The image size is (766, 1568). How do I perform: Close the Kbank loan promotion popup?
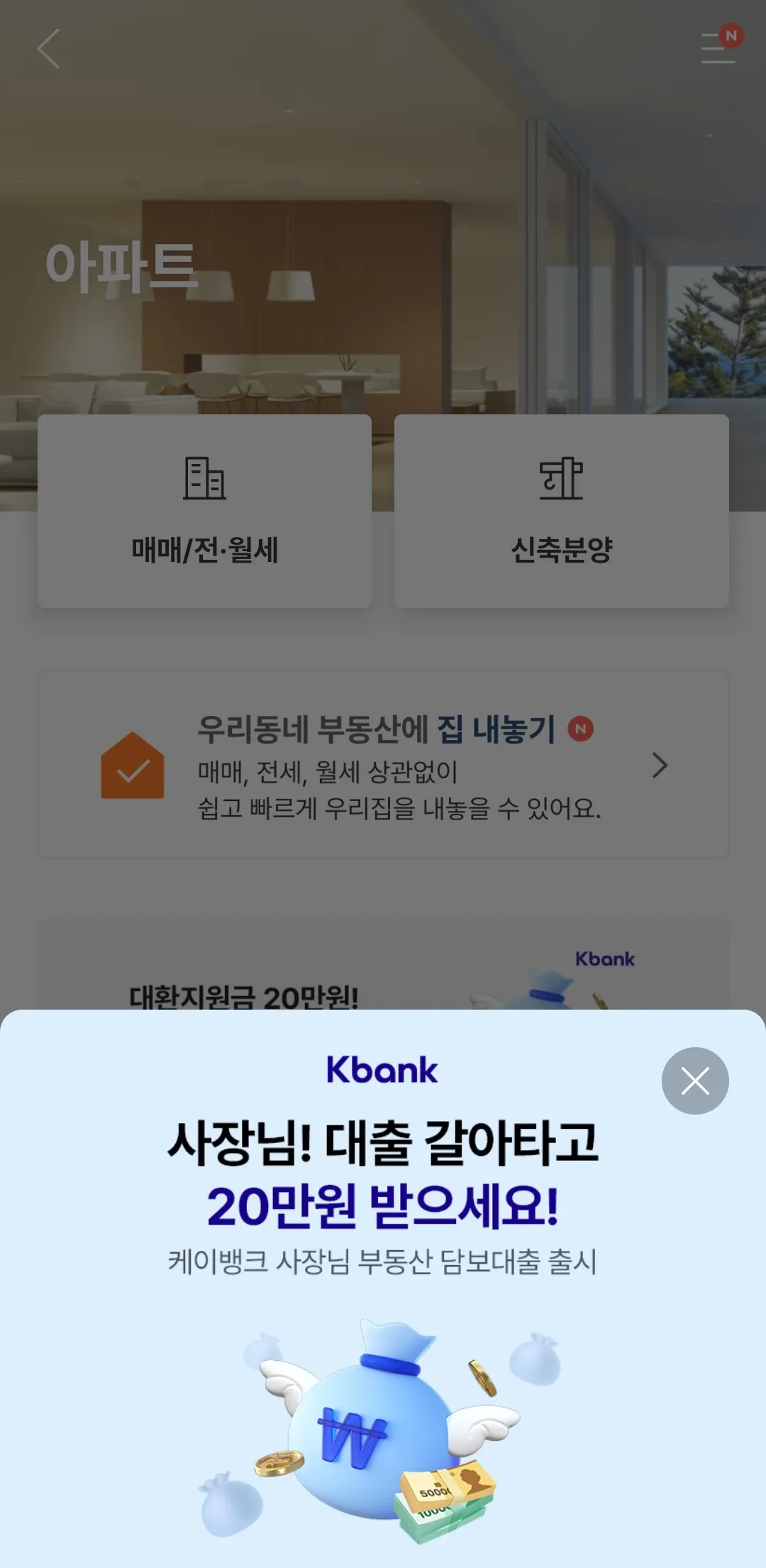(x=694, y=1081)
